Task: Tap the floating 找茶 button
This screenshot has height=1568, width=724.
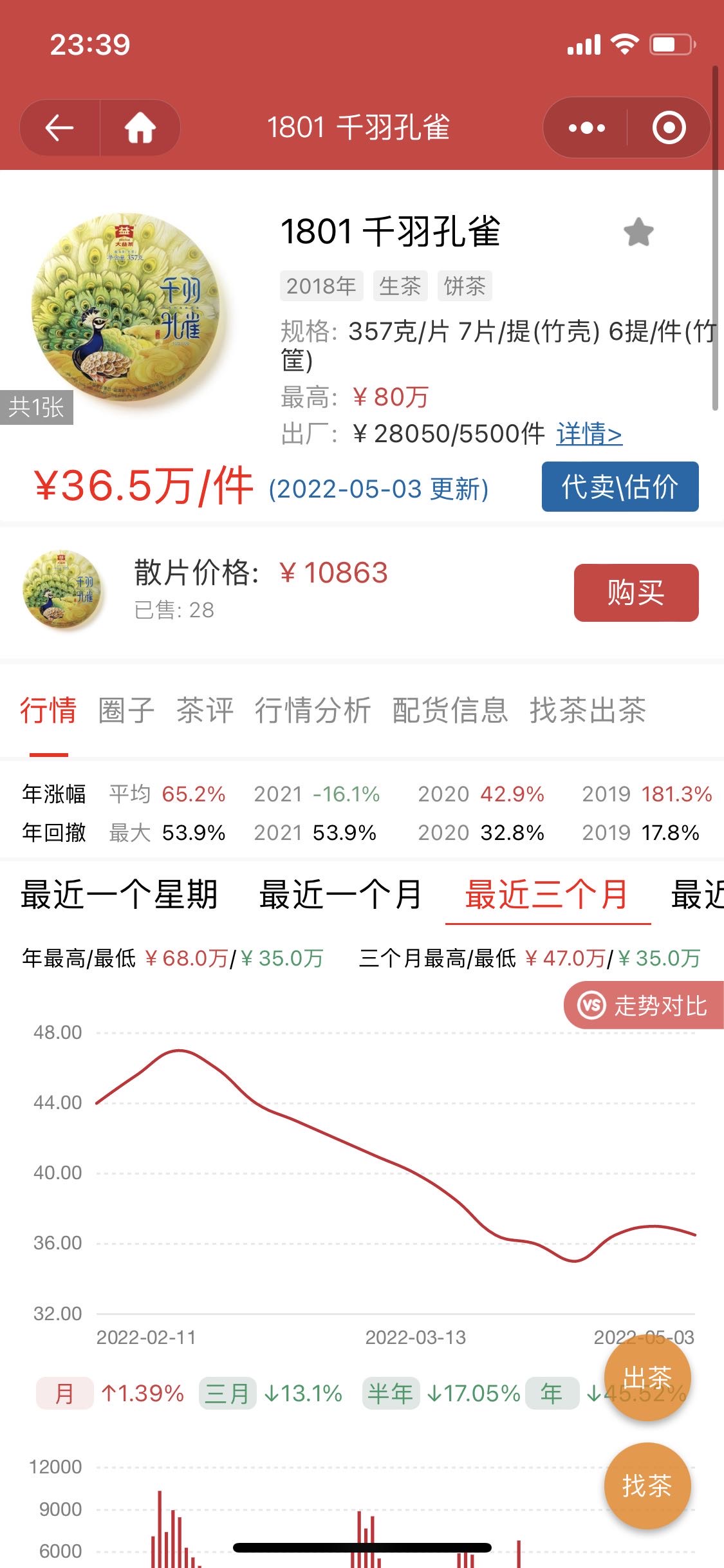Action: click(647, 1486)
